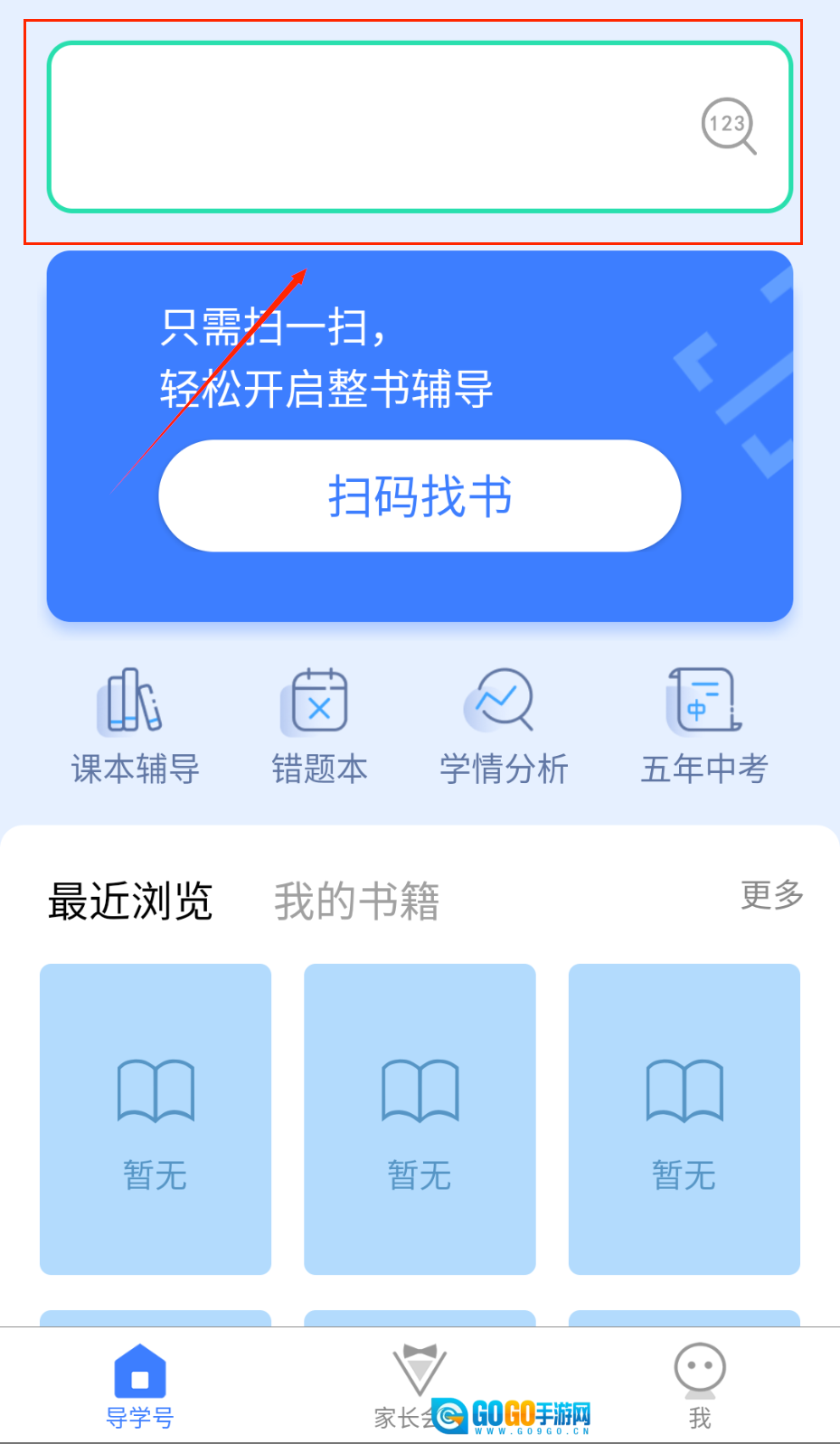
Task: Open the 我 profile tab
Action: 700,1385
